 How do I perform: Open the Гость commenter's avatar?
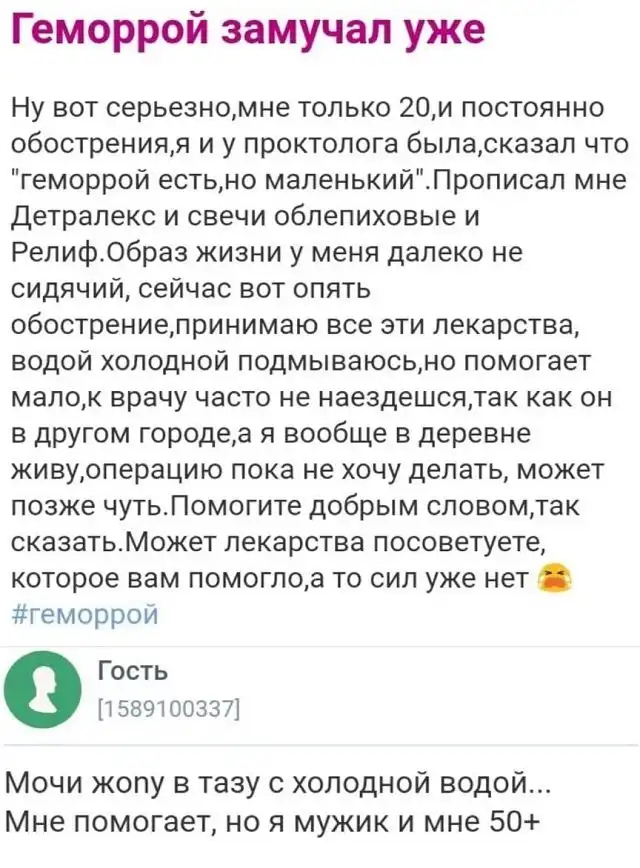tap(43, 687)
